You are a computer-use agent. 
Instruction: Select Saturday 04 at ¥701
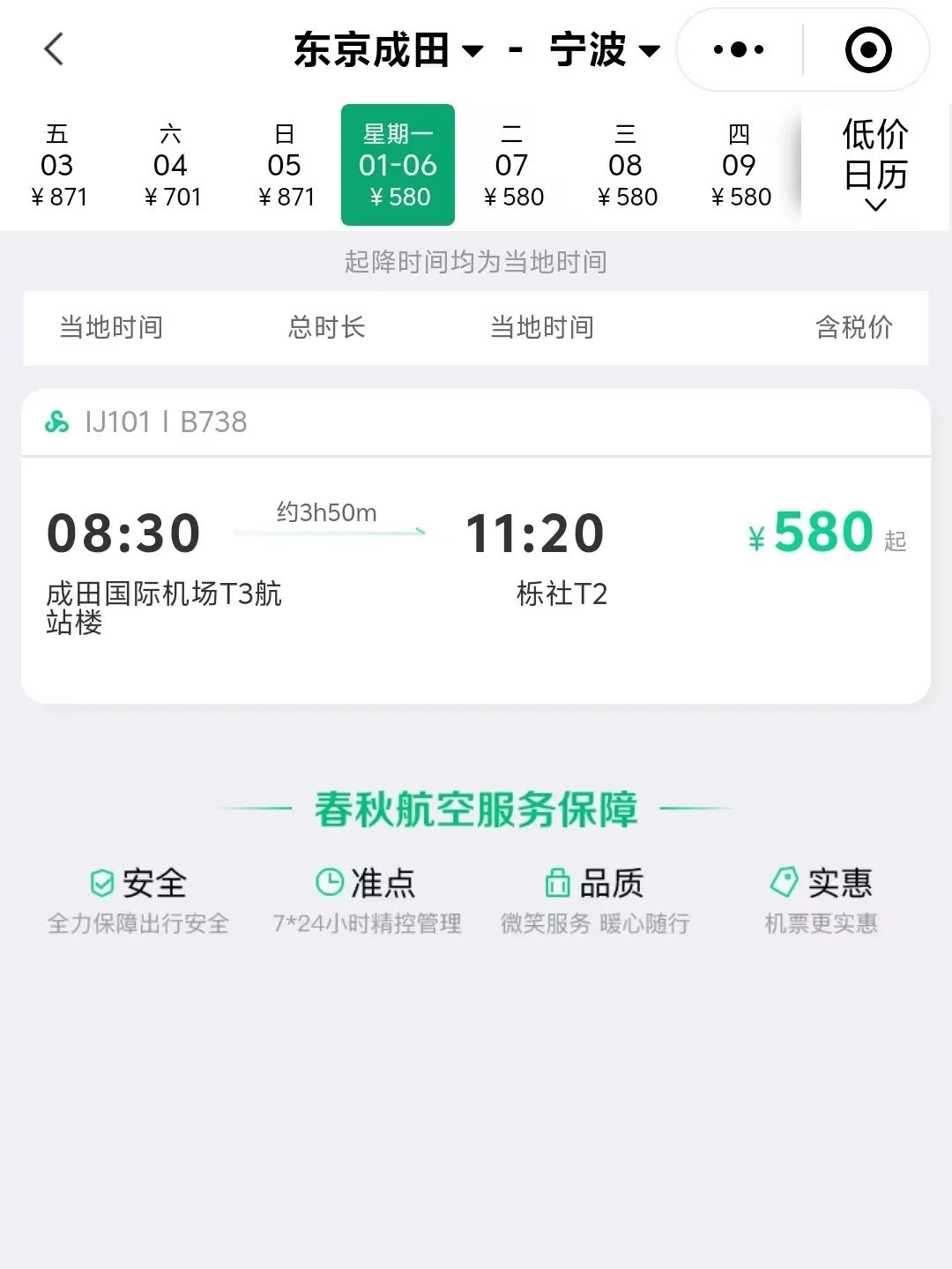coord(171,166)
